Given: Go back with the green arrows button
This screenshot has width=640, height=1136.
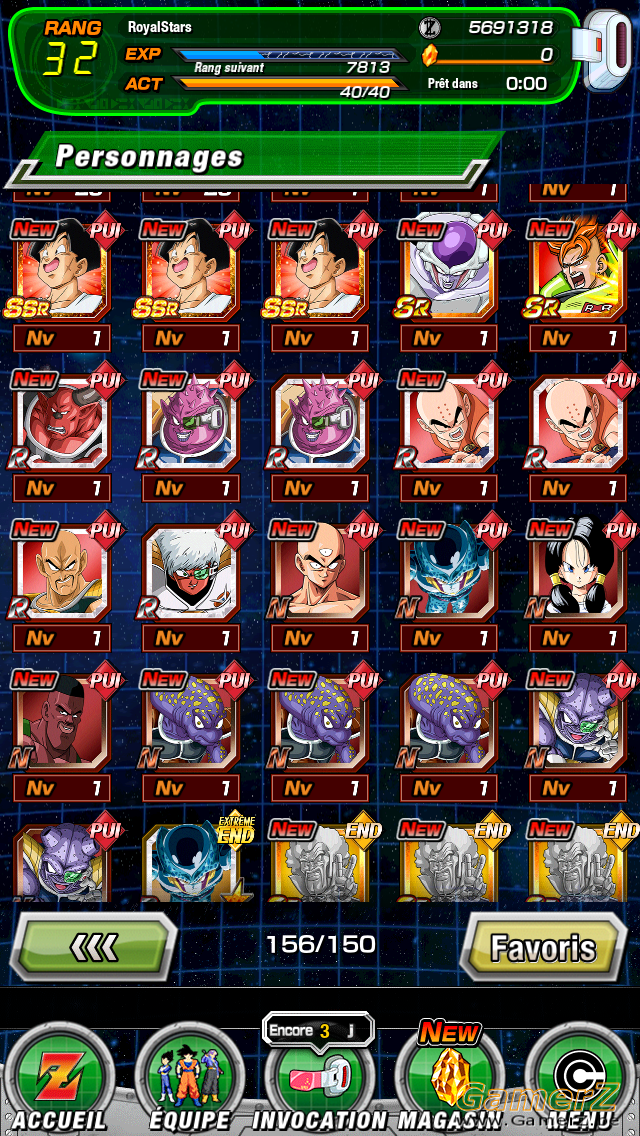Looking at the screenshot, I should [94, 946].
